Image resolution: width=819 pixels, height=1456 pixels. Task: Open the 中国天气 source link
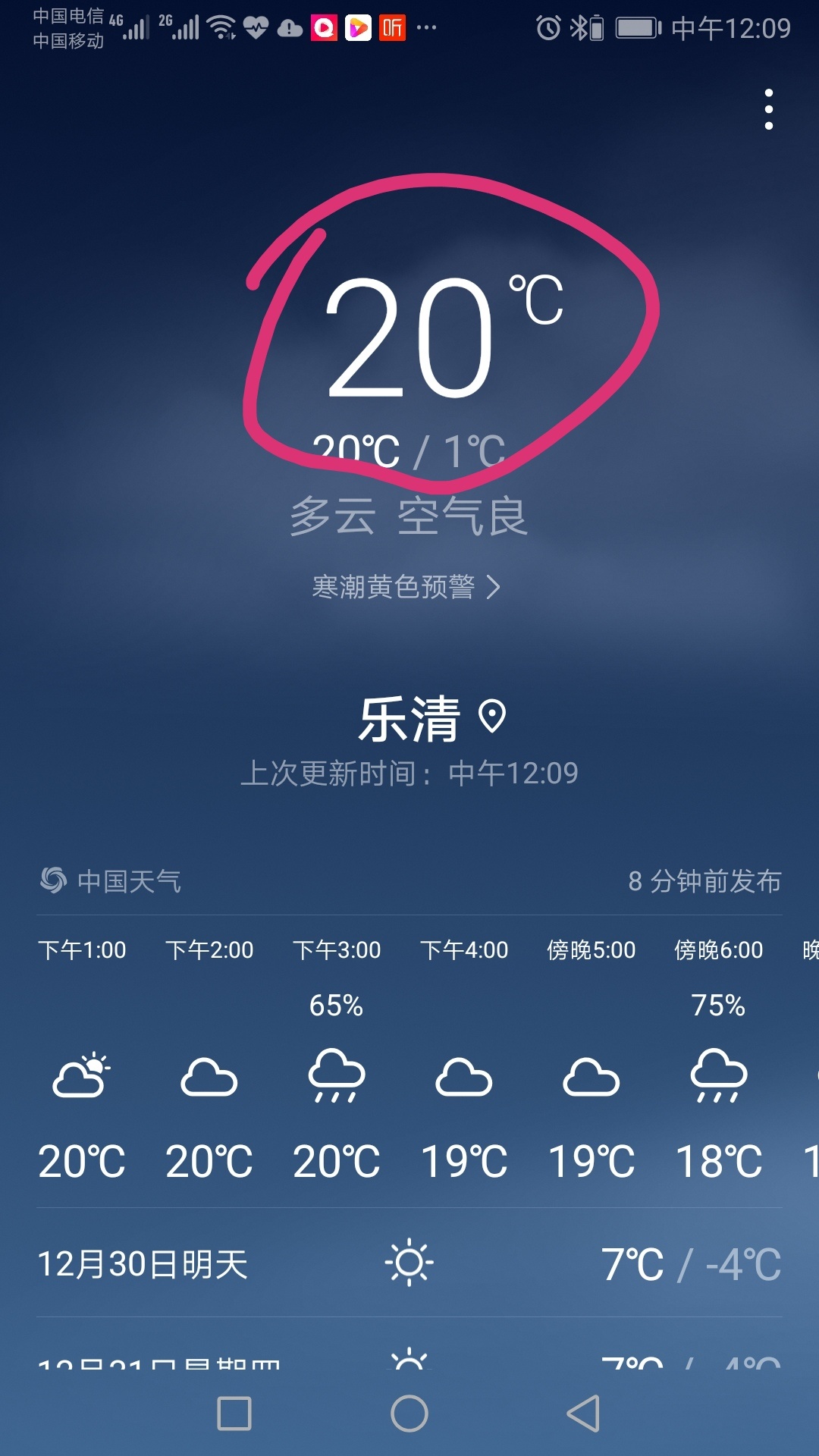pyautogui.click(x=111, y=881)
